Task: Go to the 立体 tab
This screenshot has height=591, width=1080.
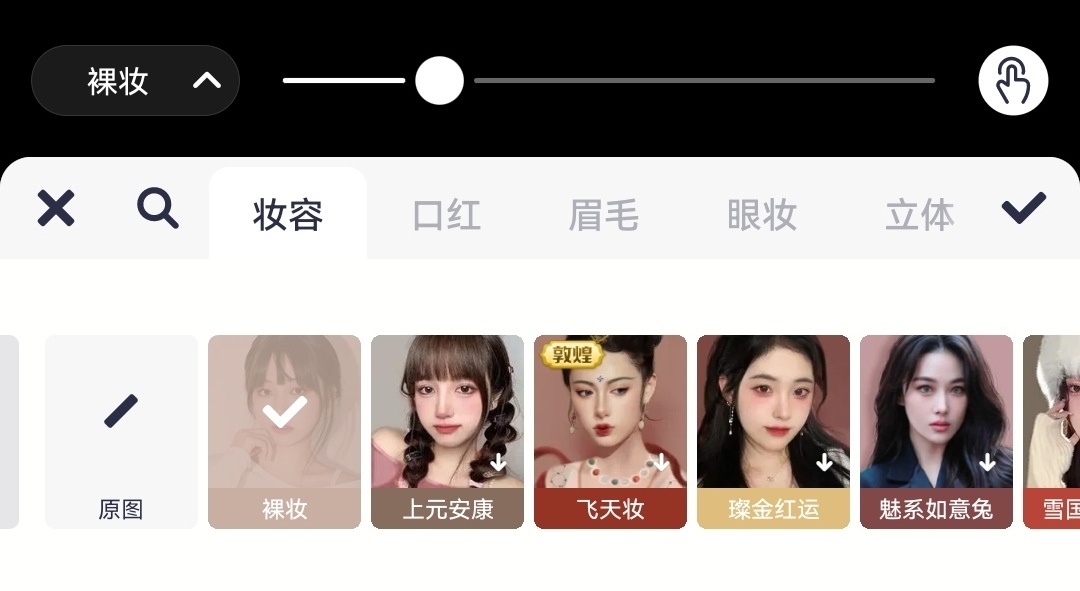Action: tap(919, 215)
